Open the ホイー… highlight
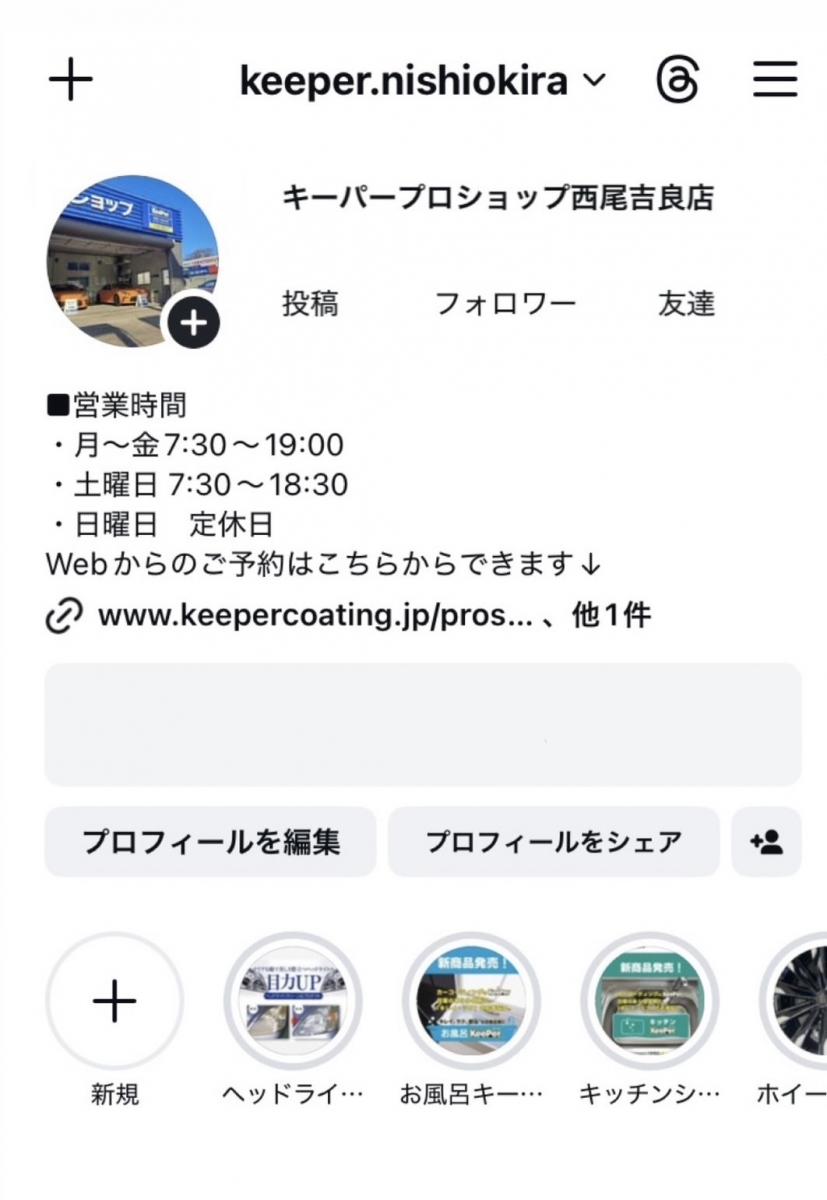Image resolution: width=827 pixels, height=1200 pixels. [800, 1001]
